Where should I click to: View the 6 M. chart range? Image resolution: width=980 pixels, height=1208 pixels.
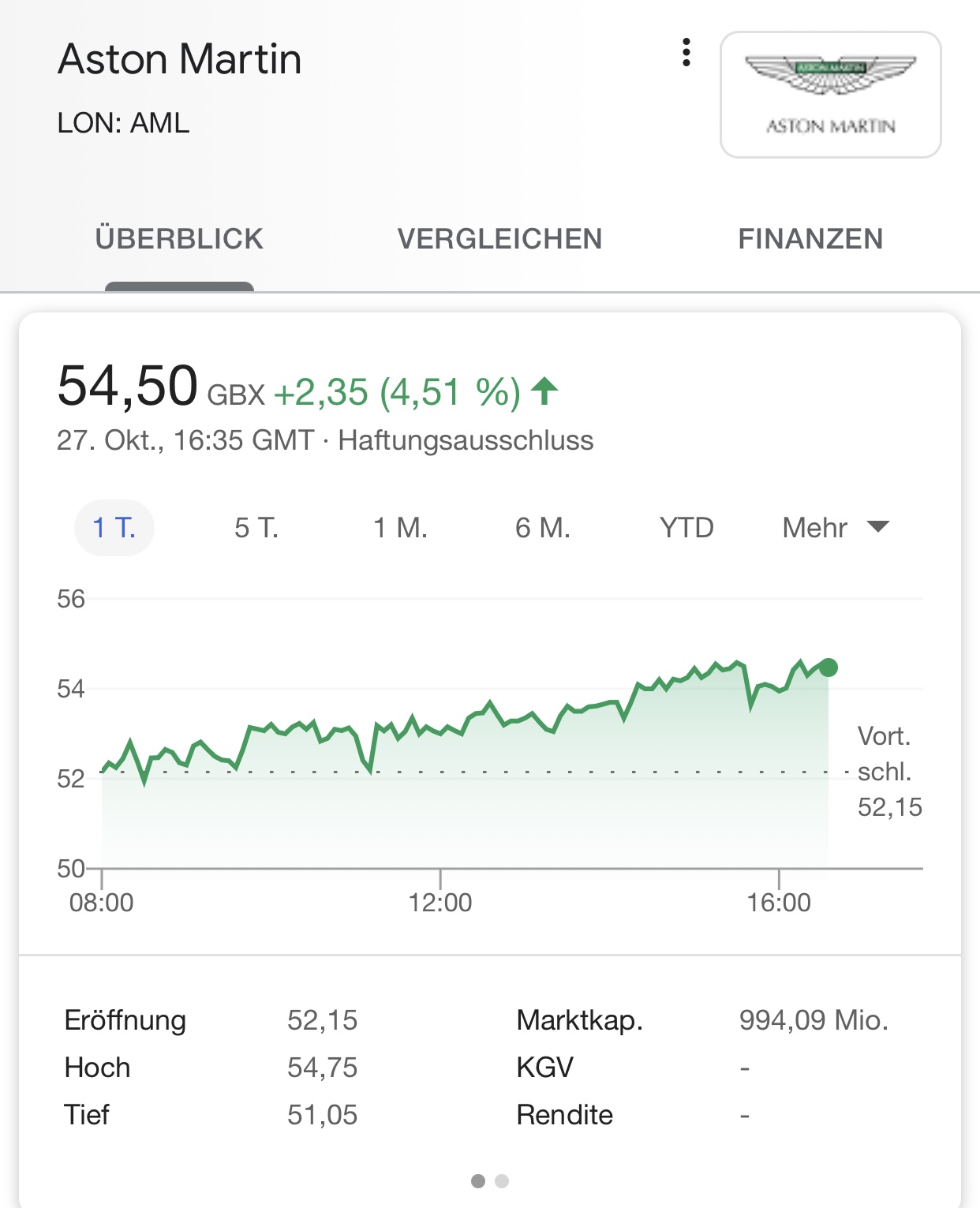pyautogui.click(x=543, y=528)
